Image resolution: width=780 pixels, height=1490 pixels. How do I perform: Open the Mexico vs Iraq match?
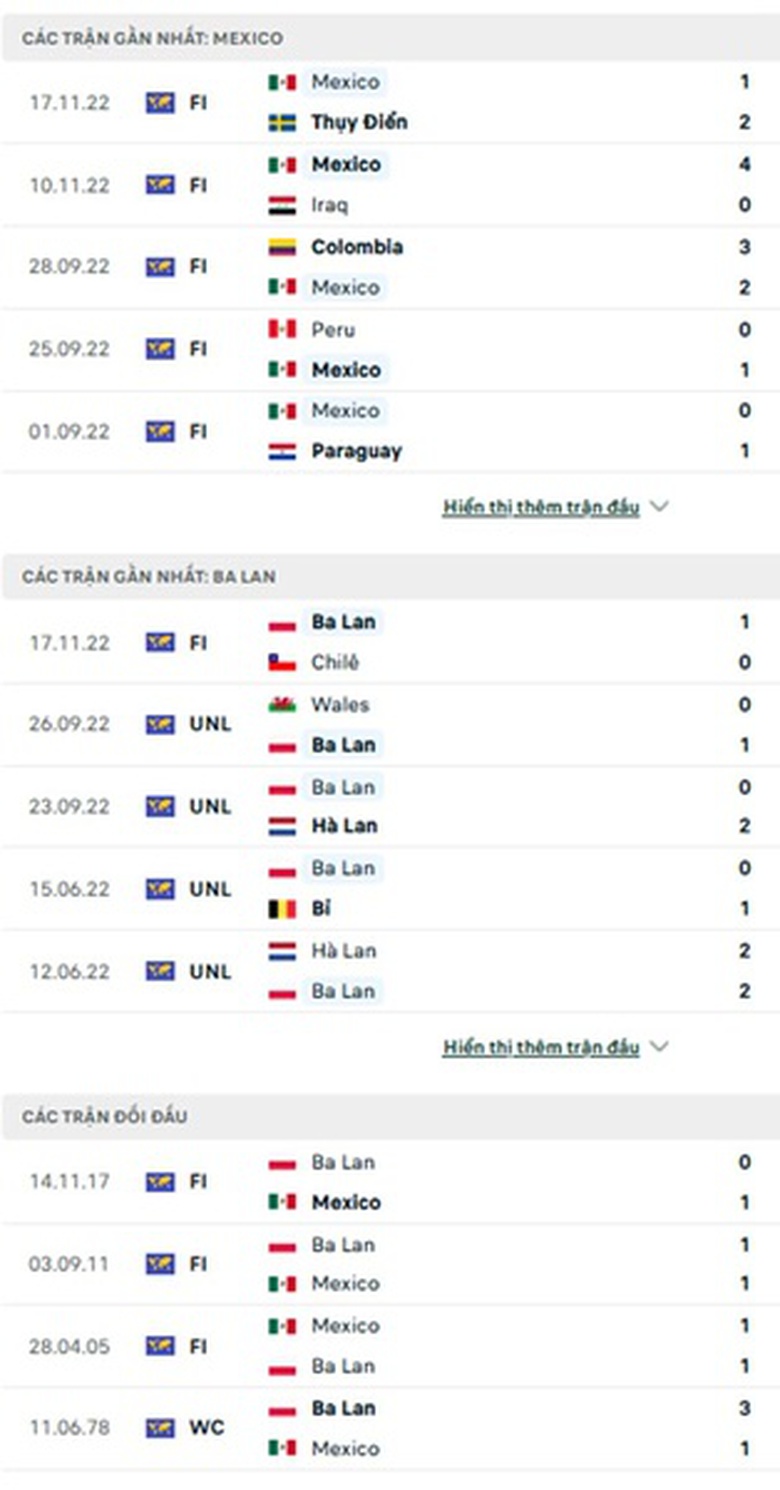390,185
